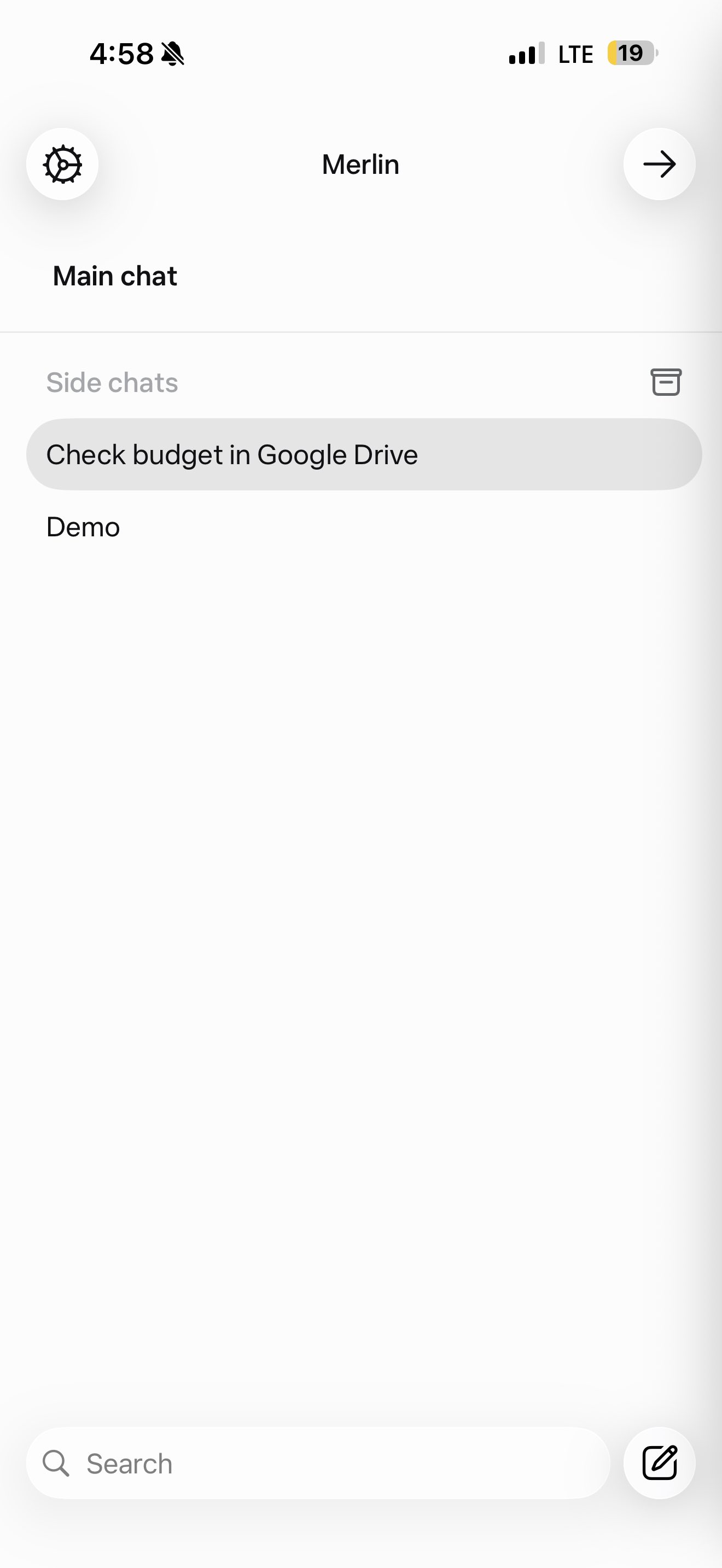722x1568 pixels.
Task: Tap the Search field
Action: pyautogui.click(x=318, y=1464)
